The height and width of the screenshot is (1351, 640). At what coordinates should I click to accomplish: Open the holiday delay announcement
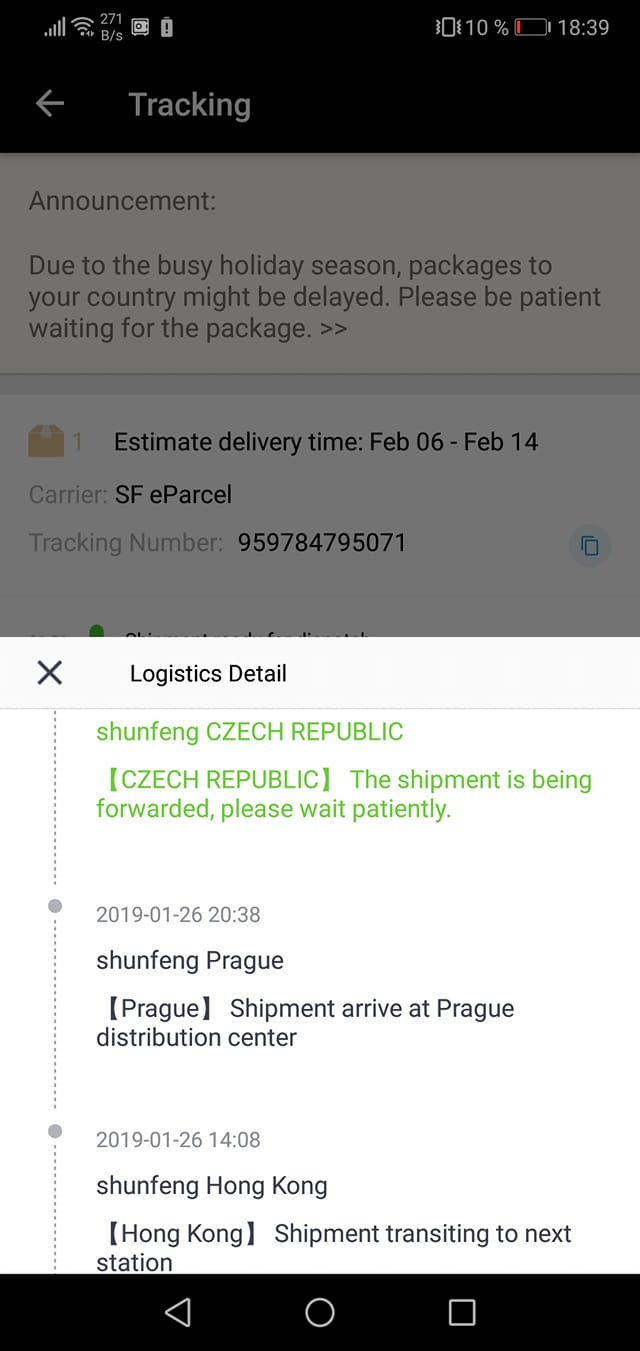click(x=315, y=297)
